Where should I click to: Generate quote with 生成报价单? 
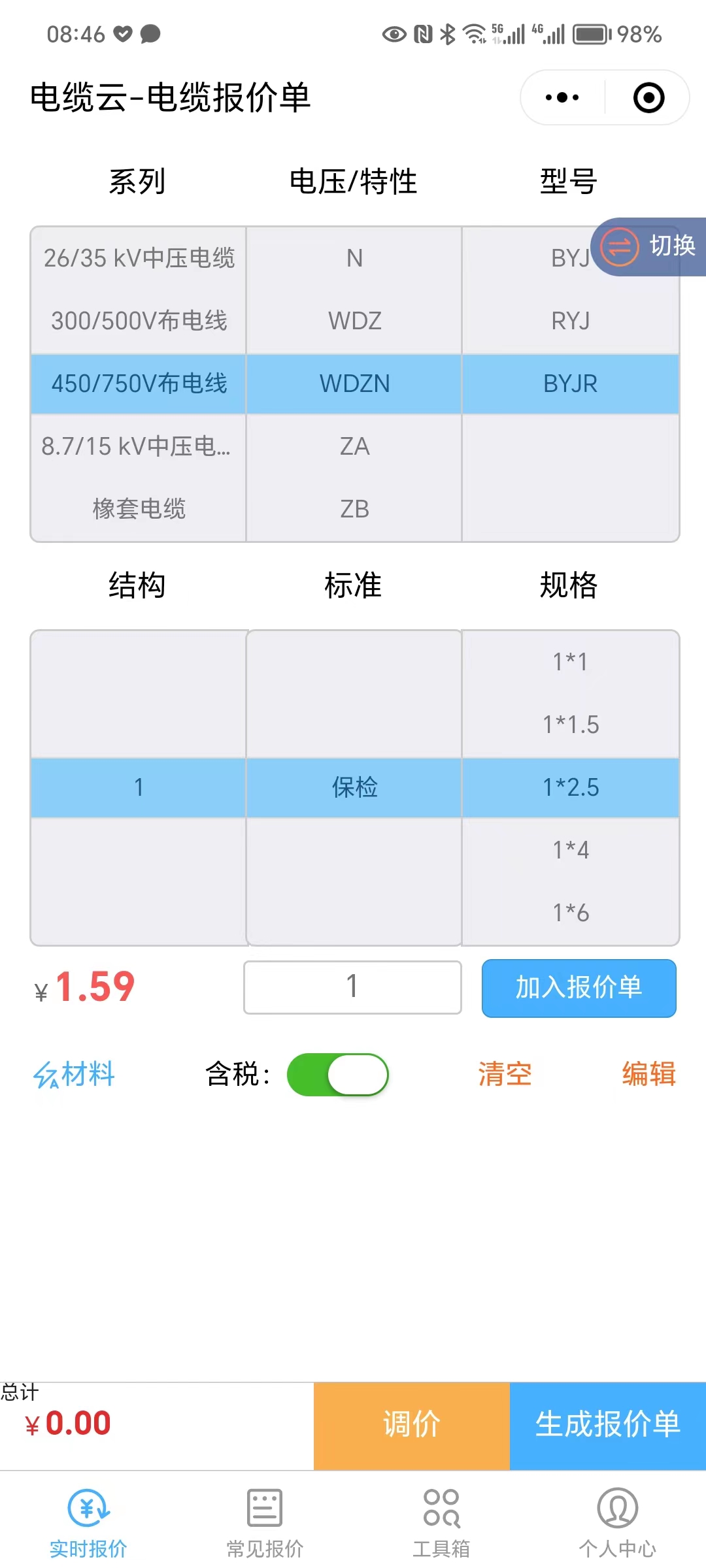608,1424
